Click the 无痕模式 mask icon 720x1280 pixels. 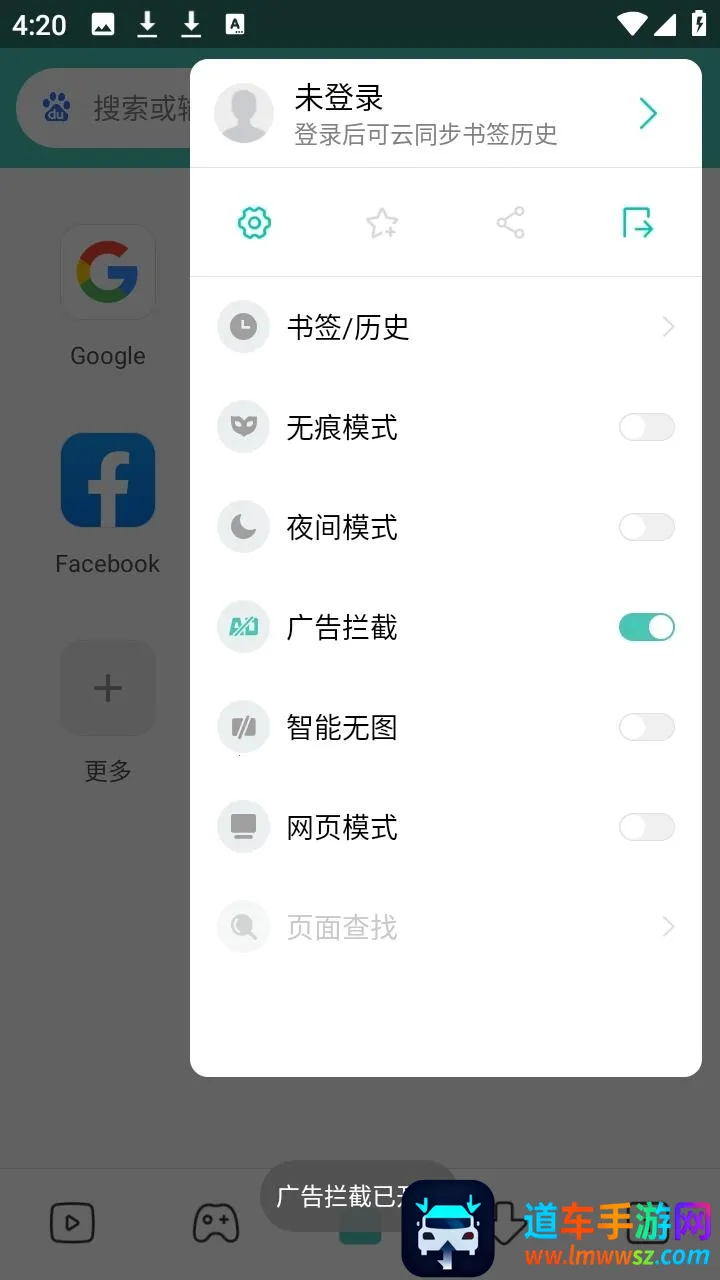(243, 427)
